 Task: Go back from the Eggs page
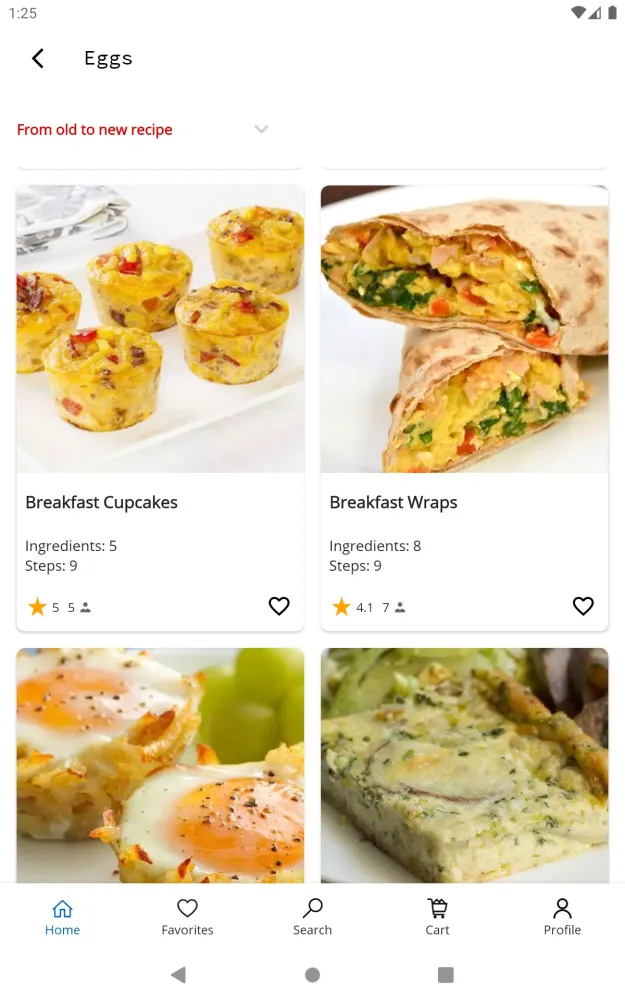[38, 59]
